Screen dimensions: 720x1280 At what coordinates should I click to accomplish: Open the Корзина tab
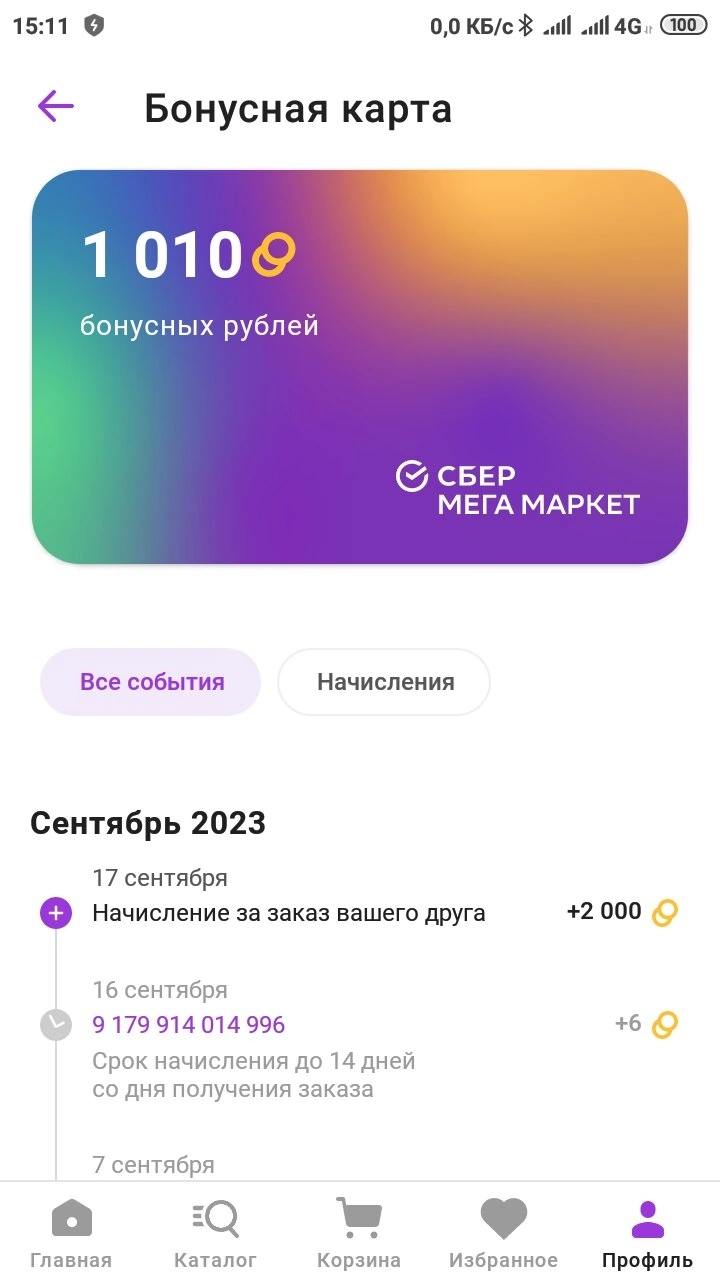[359, 1232]
